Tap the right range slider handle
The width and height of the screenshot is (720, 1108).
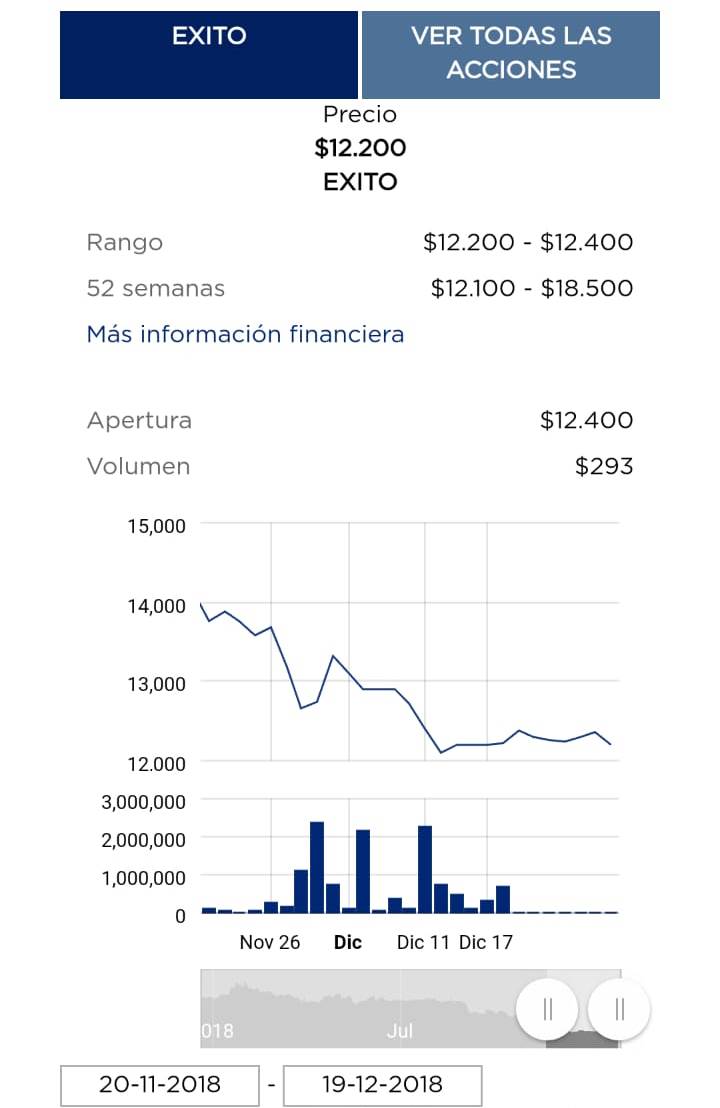click(619, 1009)
